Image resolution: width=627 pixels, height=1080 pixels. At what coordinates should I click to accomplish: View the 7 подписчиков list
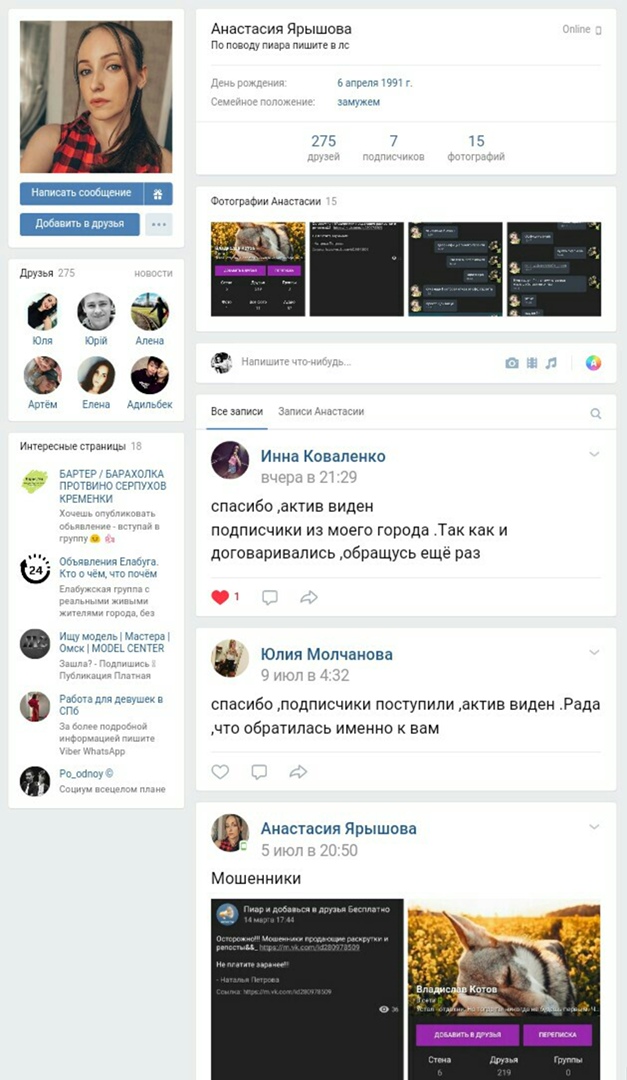click(x=393, y=148)
